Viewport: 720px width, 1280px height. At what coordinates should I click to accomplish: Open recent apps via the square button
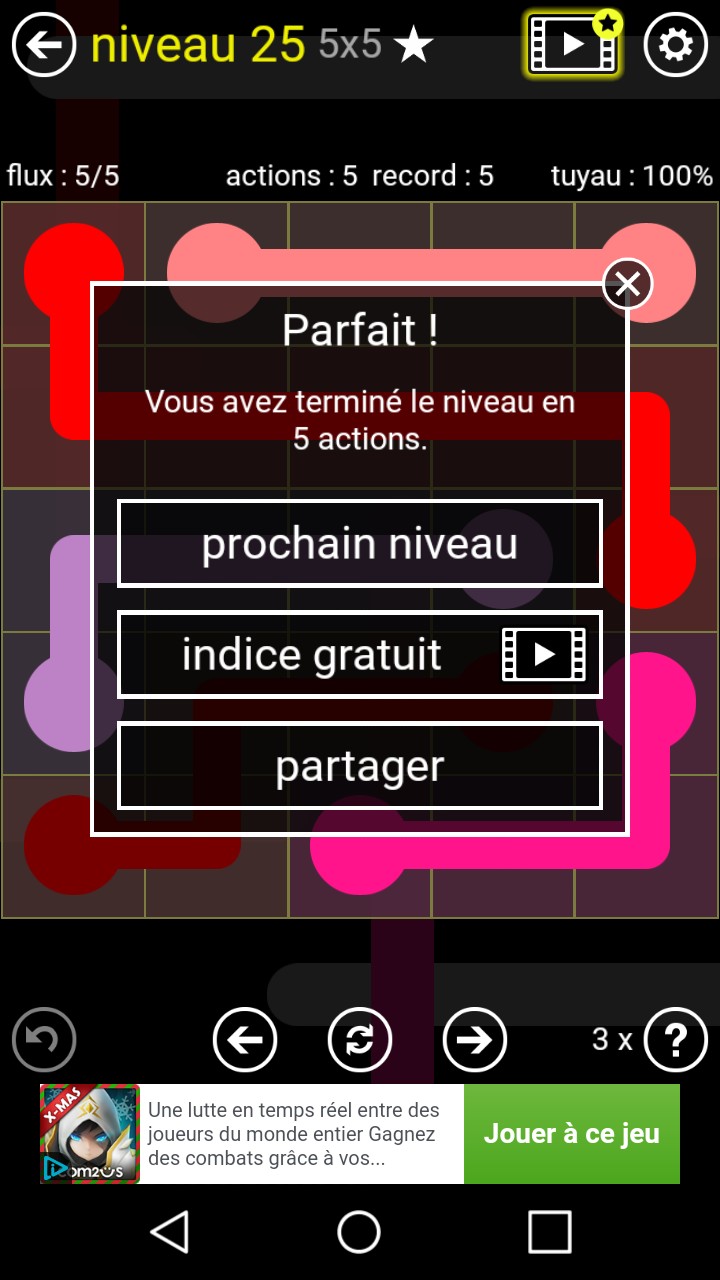tap(549, 1232)
